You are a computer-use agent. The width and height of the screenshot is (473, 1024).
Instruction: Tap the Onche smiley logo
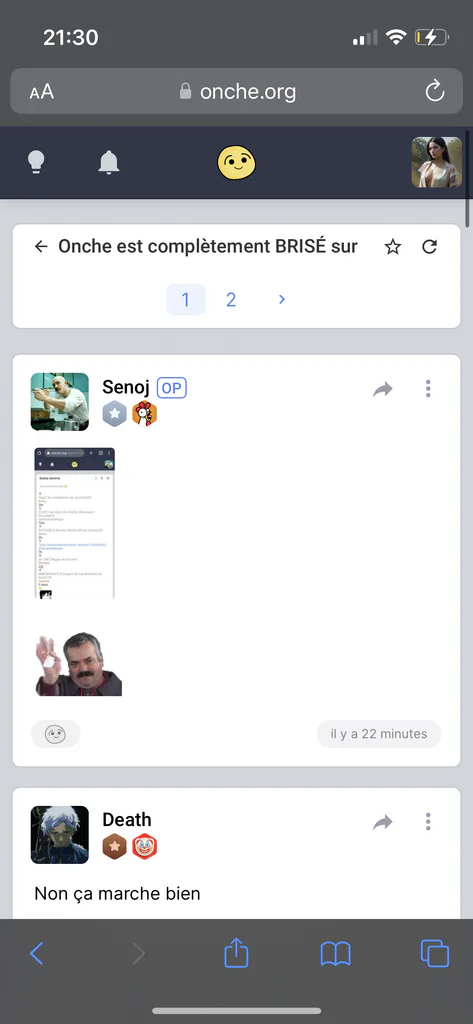point(236,162)
